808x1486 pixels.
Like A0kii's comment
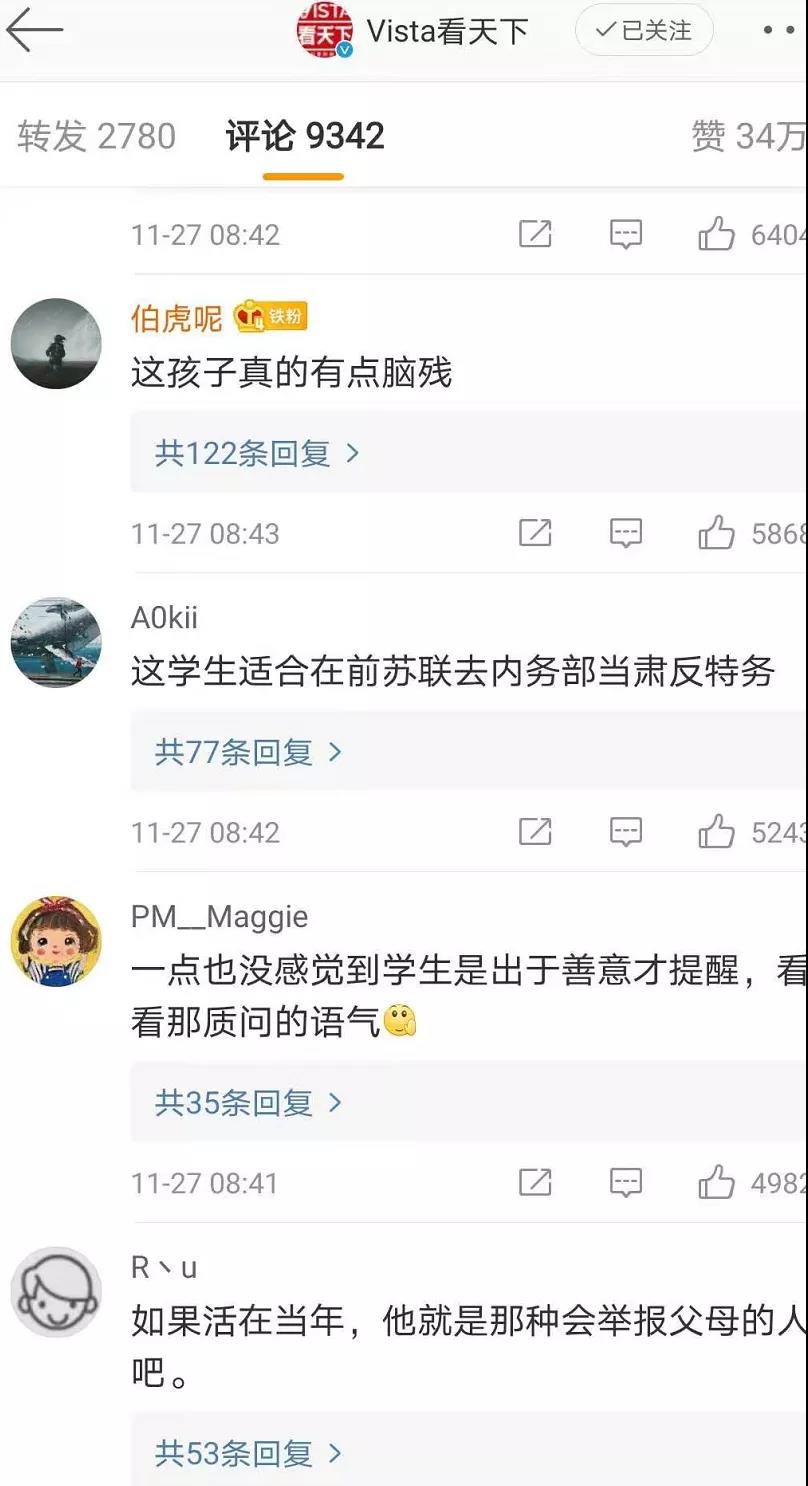[716, 832]
